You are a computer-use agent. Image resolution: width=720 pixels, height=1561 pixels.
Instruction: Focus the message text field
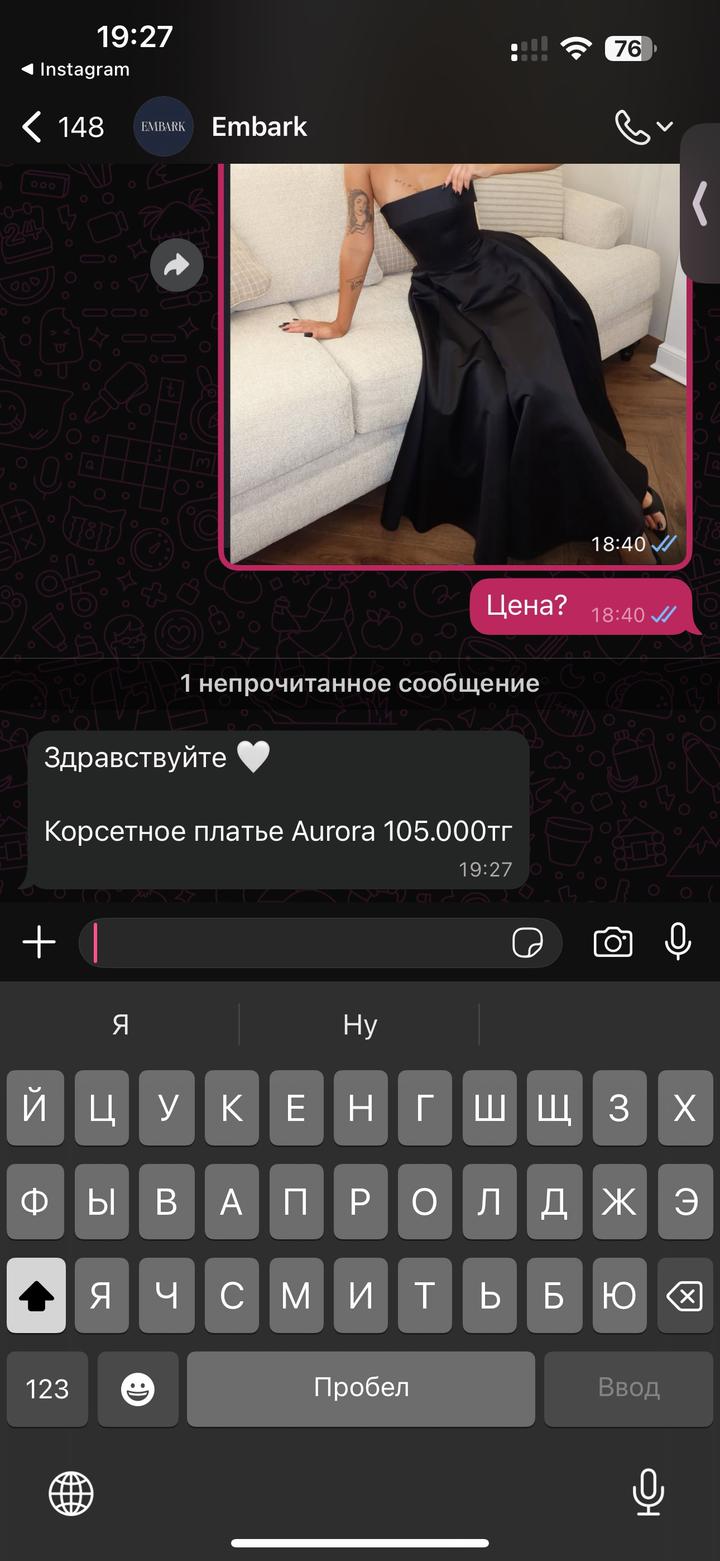[x=300, y=942]
